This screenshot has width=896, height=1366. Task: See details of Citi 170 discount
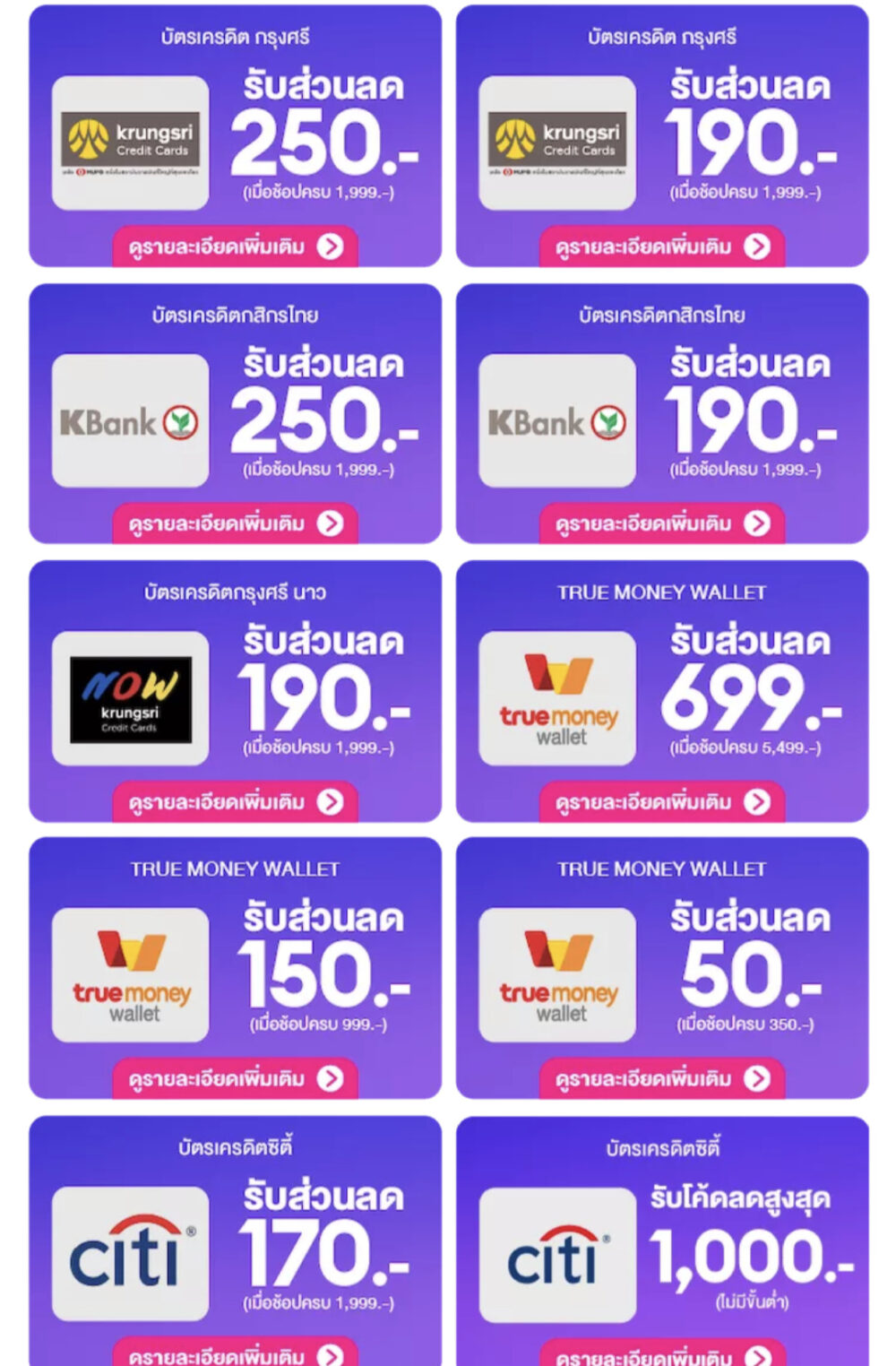pyautogui.click(x=235, y=1354)
